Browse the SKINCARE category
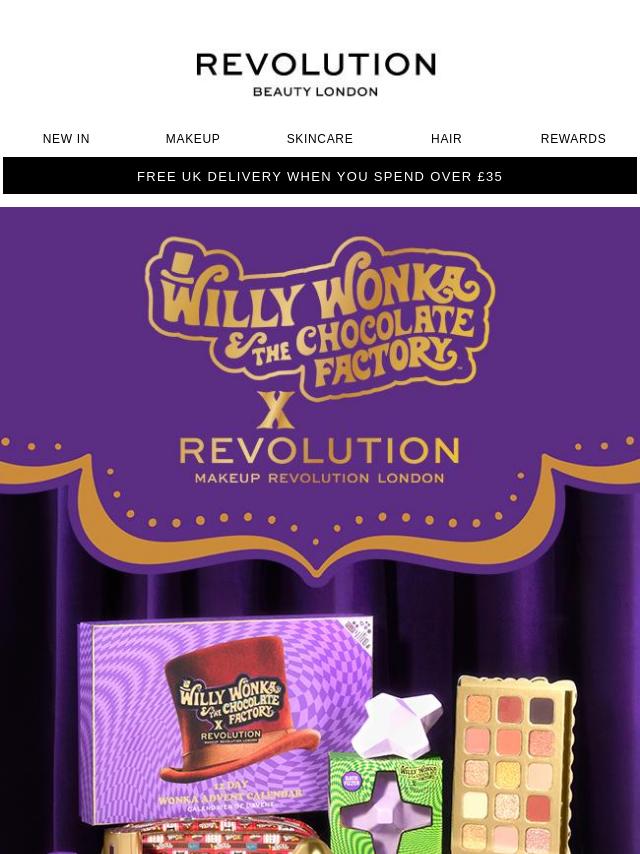This screenshot has width=640, height=854. [x=320, y=139]
